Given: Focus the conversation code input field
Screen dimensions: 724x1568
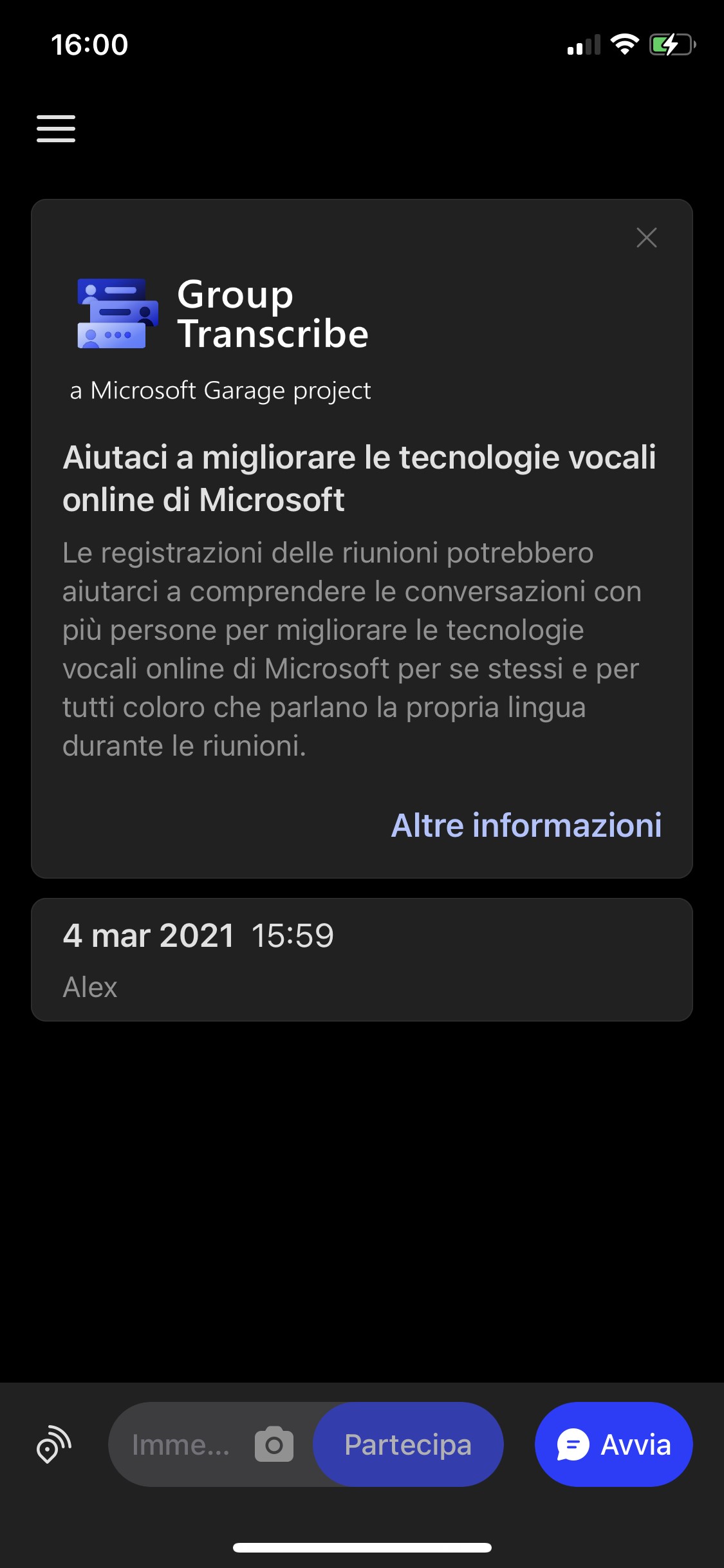Looking at the screenshot, I should (181, 1445).
